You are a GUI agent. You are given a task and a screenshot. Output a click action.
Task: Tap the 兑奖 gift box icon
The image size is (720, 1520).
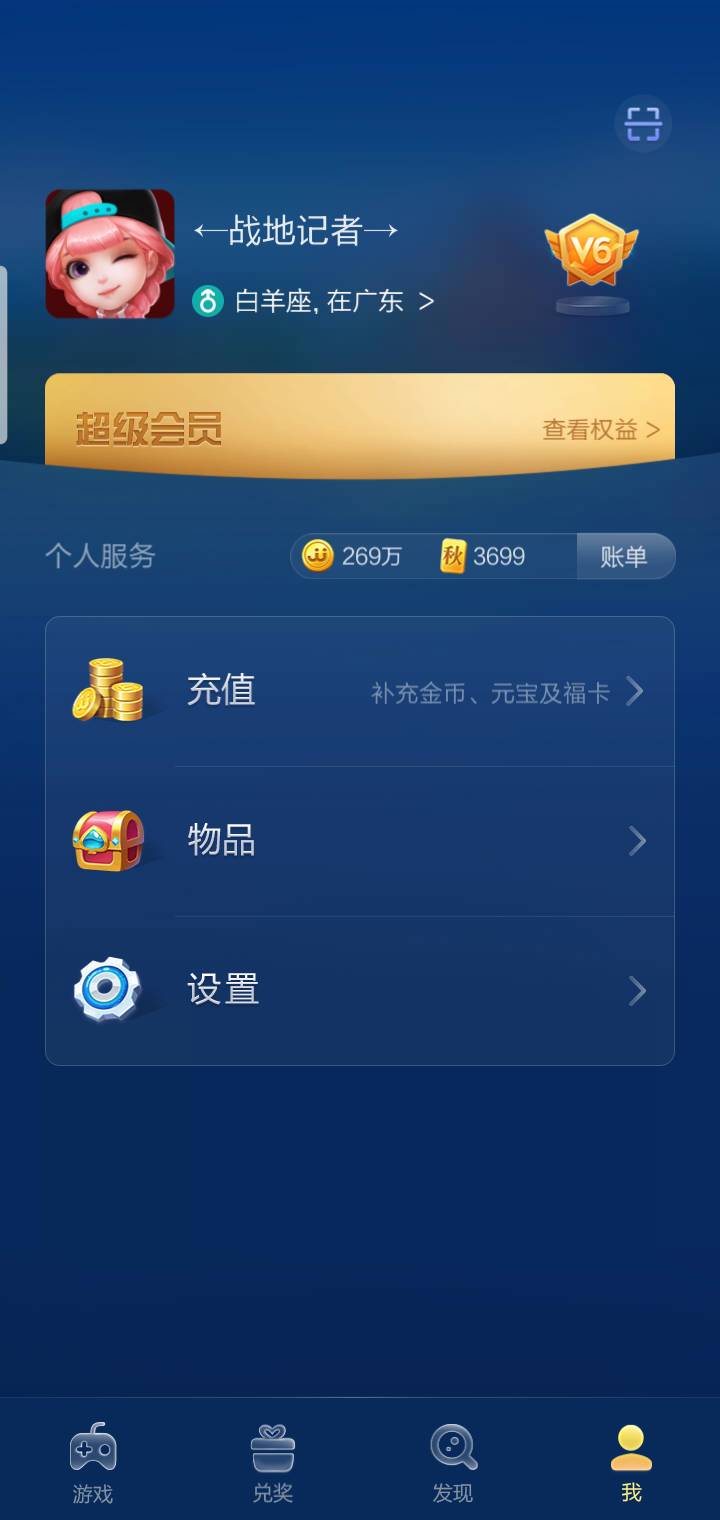[272, 1443]
